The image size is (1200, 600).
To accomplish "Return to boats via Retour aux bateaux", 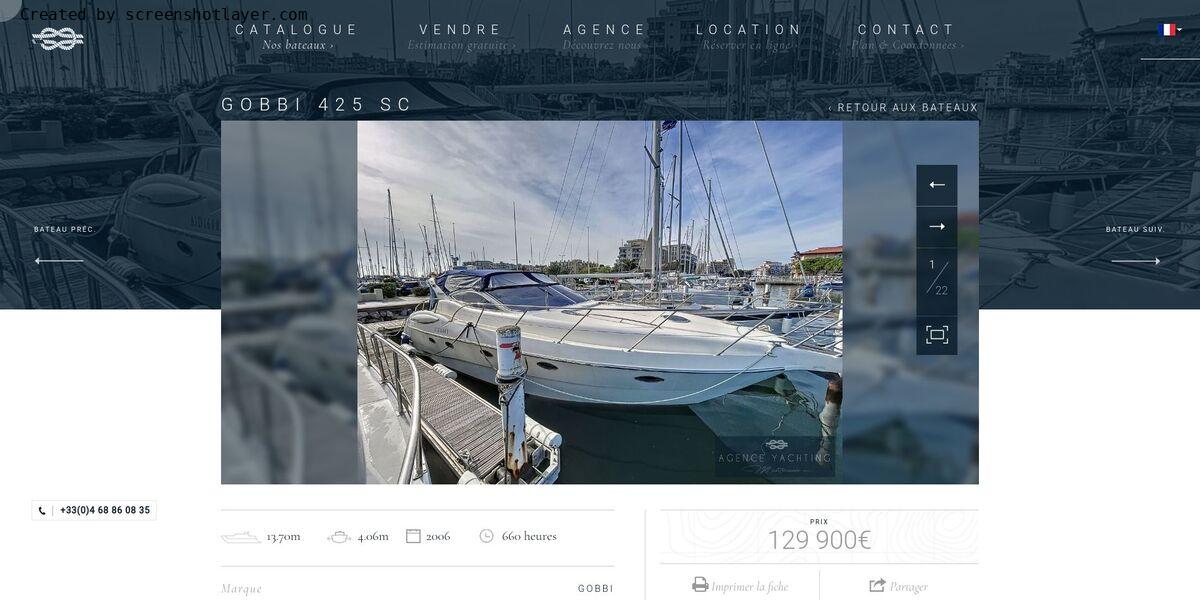I will pyautogui.click(x=903, y=108).
